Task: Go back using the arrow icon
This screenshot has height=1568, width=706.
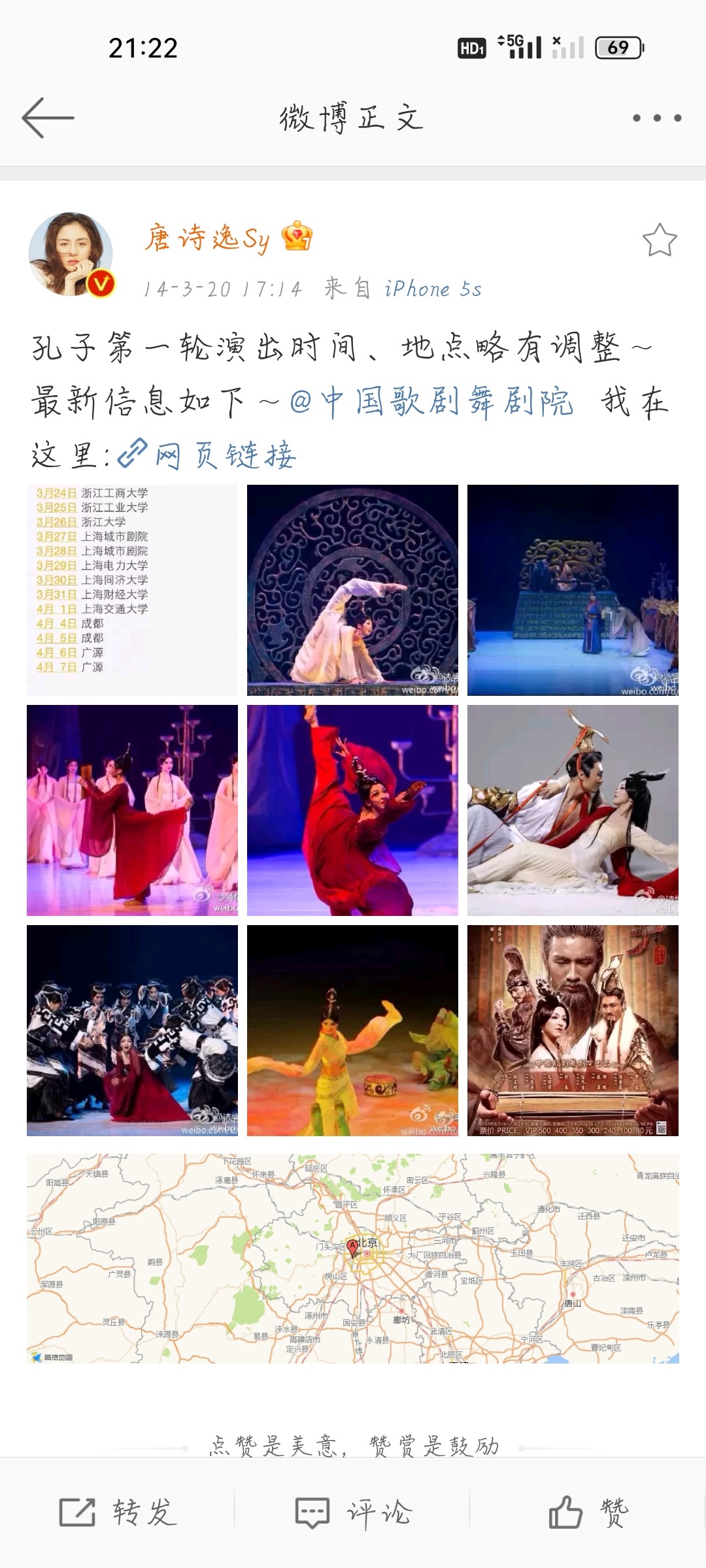Action: (x=48, y=118)
